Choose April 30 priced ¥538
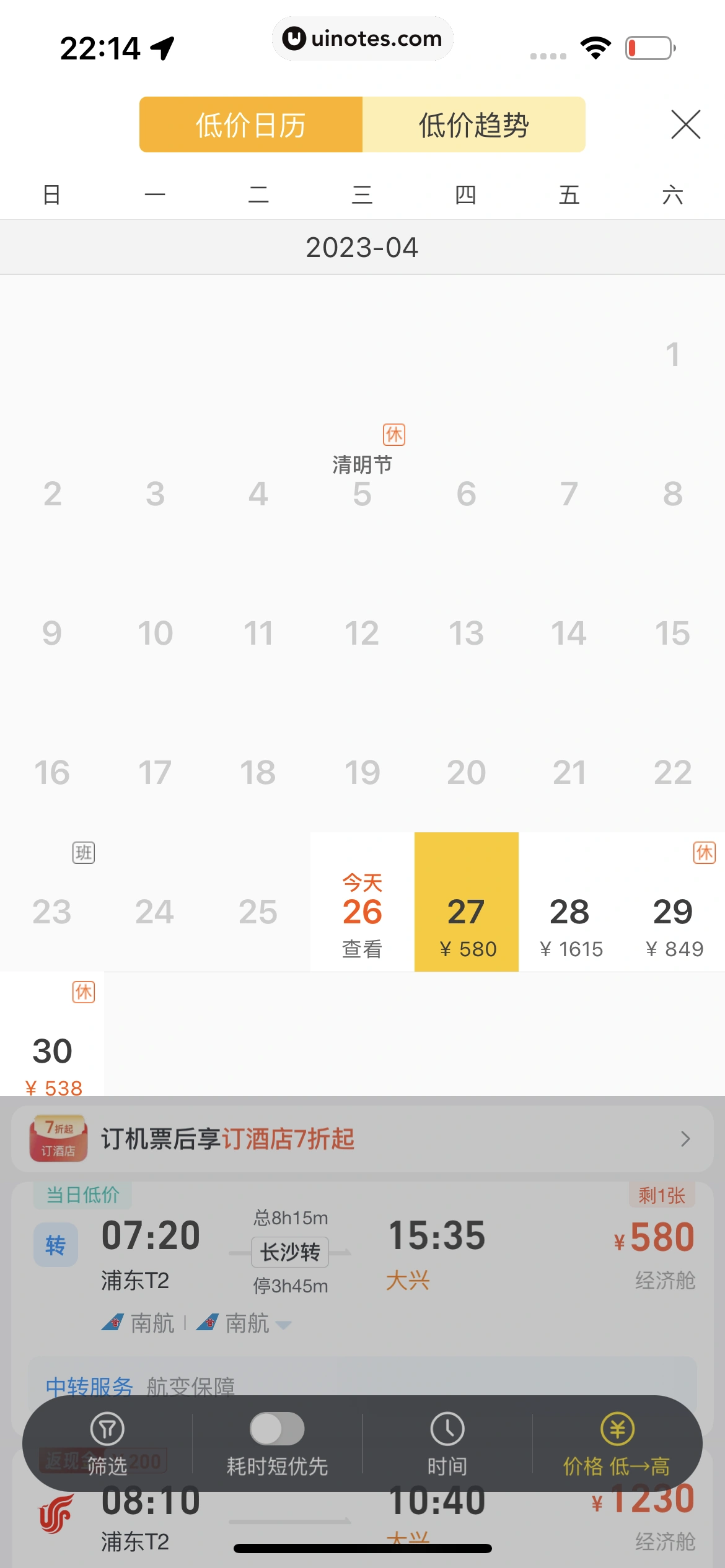The height and width of the screenshot is (1568, 725). [x=53, y=1053]
